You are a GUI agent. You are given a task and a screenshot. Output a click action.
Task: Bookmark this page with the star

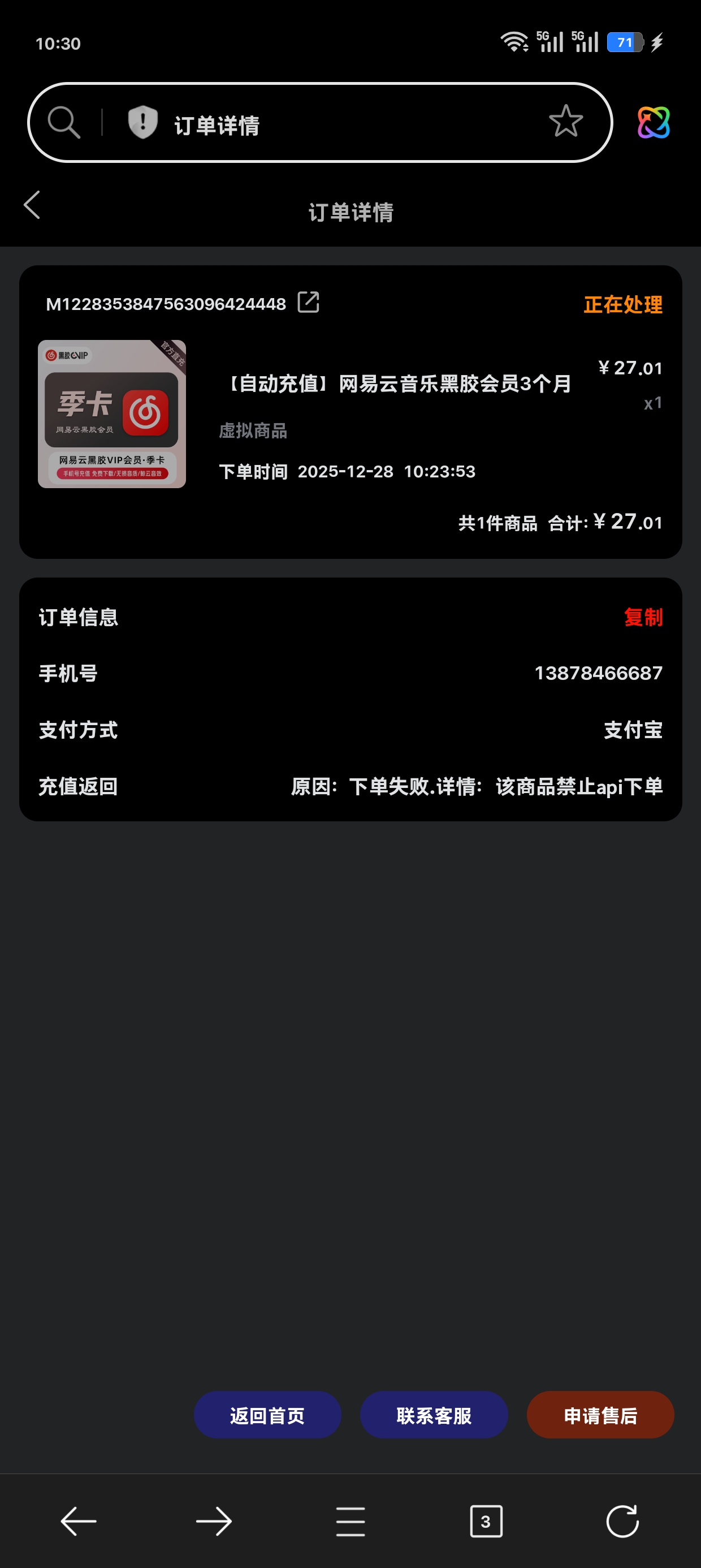pyautogui.click(x=566, y=121)
